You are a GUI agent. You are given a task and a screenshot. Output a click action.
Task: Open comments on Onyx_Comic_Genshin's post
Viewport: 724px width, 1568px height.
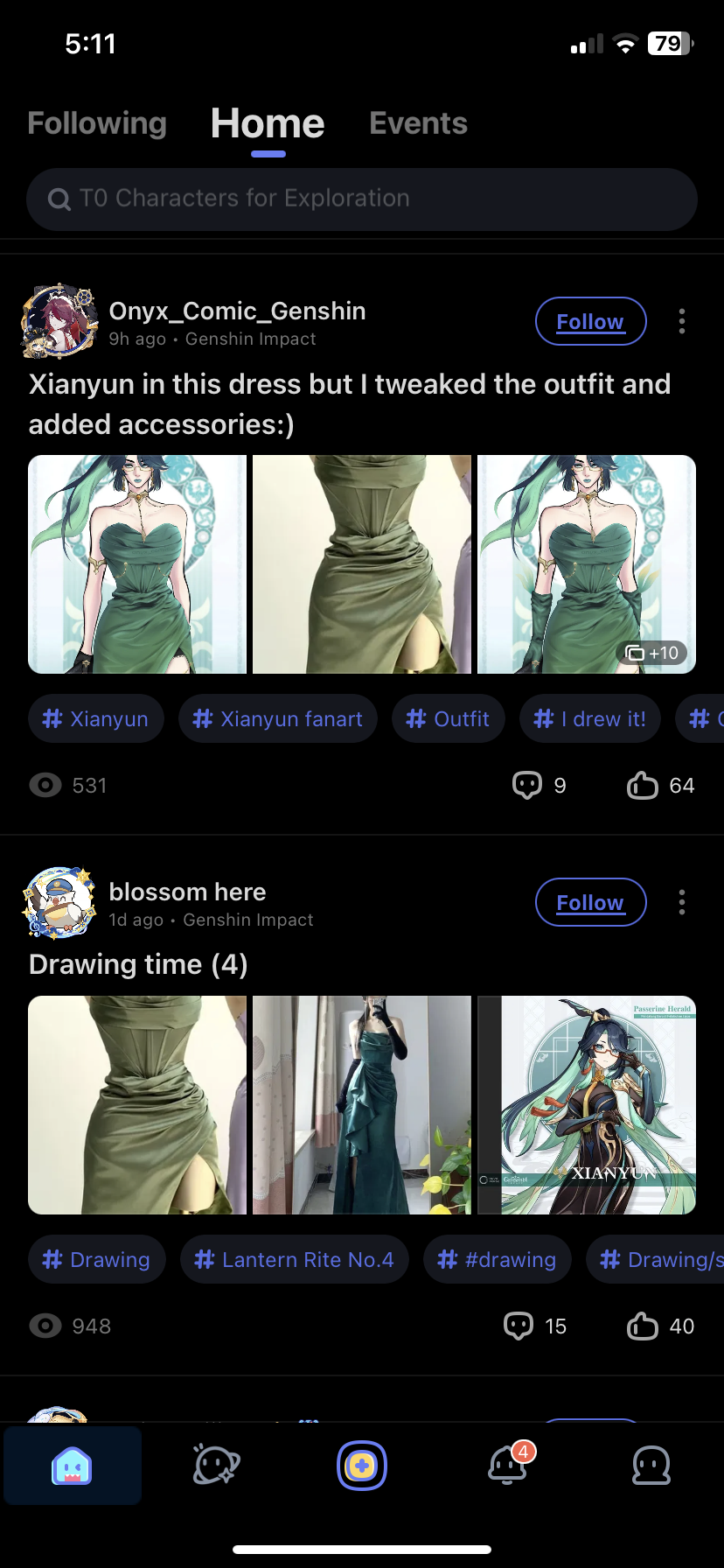pyautogui.click(x=527, y=785)
